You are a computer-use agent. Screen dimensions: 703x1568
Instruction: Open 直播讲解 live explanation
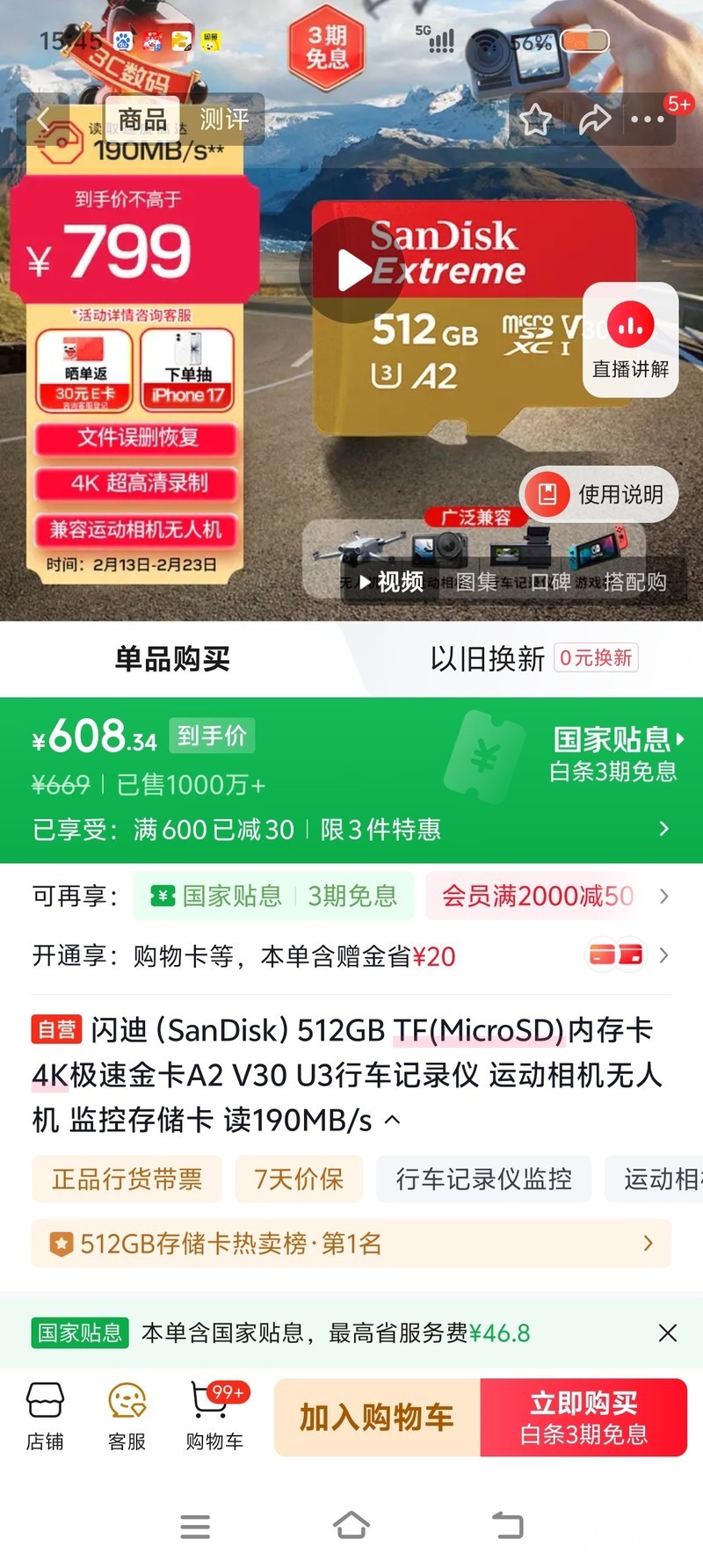(x=630, y=339)
